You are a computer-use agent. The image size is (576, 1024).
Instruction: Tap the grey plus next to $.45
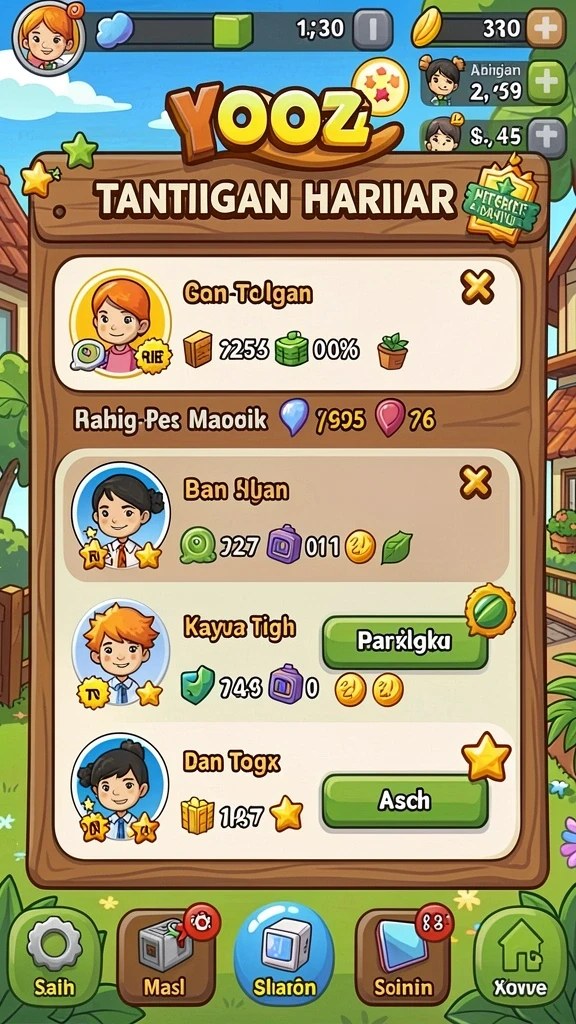pyautogui.click(x=546, y=138)
